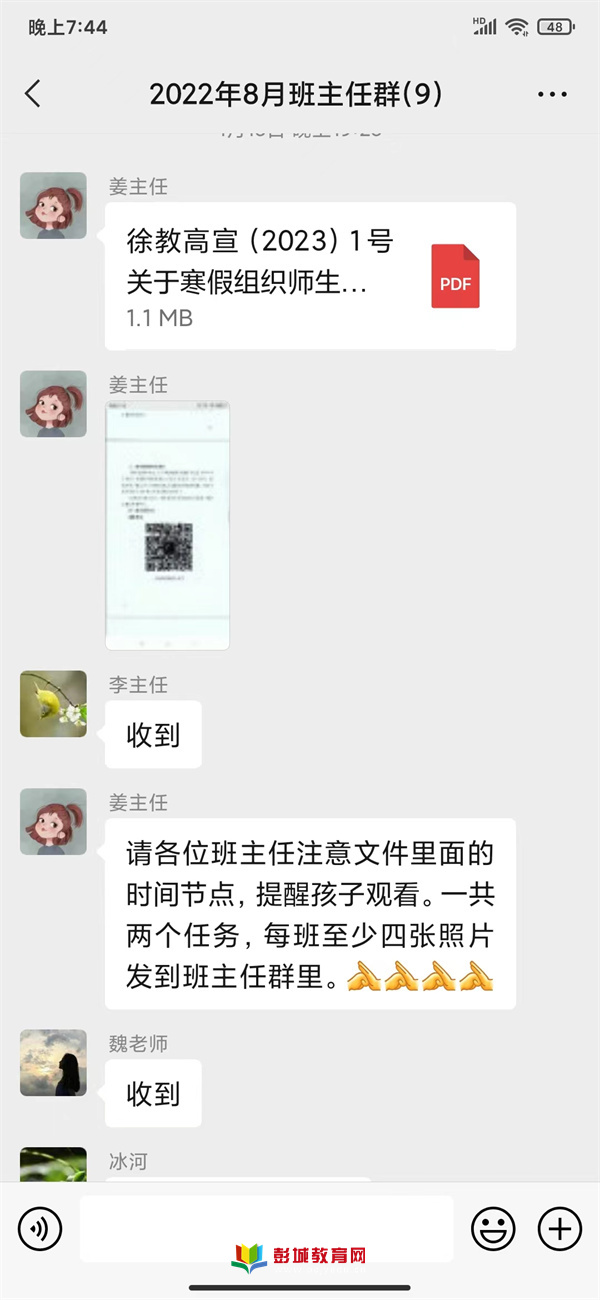The image size is (600, 1300).
Task: Go back from the group chat
Action: tap(33, 95)
